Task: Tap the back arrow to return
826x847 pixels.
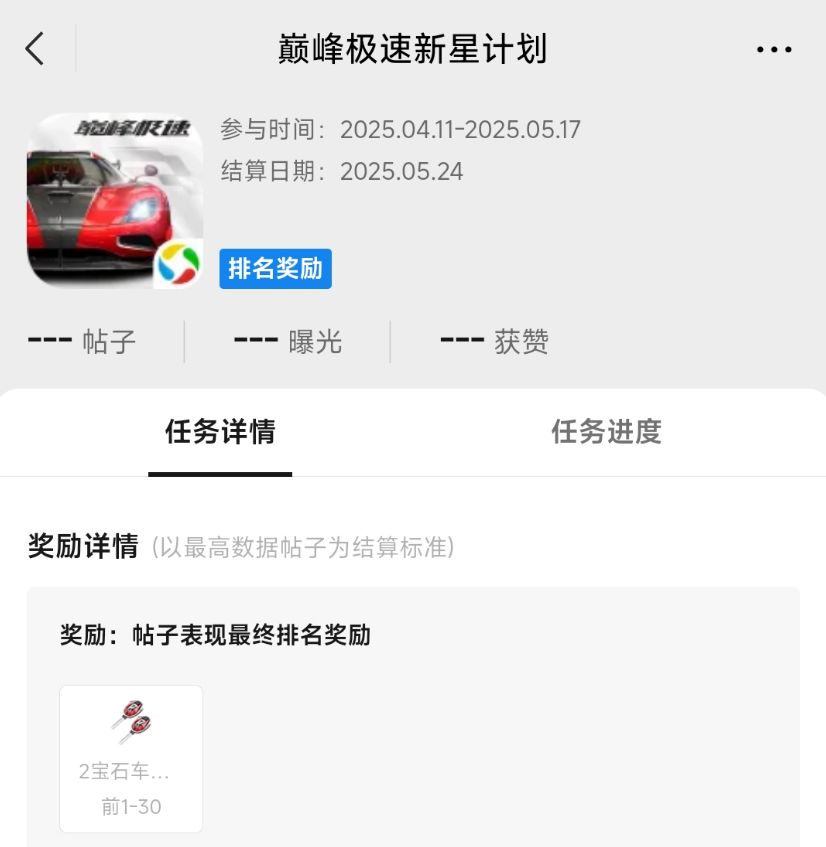Action: 34,47
